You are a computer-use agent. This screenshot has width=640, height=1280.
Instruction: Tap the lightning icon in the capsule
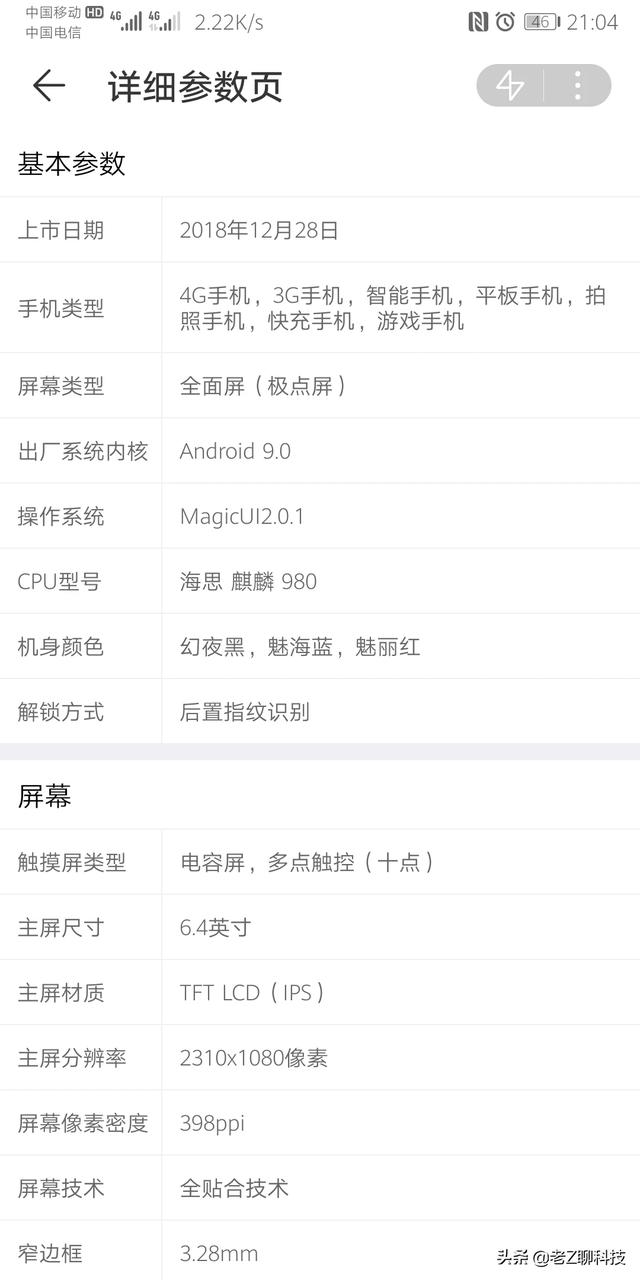click(510, 86)
